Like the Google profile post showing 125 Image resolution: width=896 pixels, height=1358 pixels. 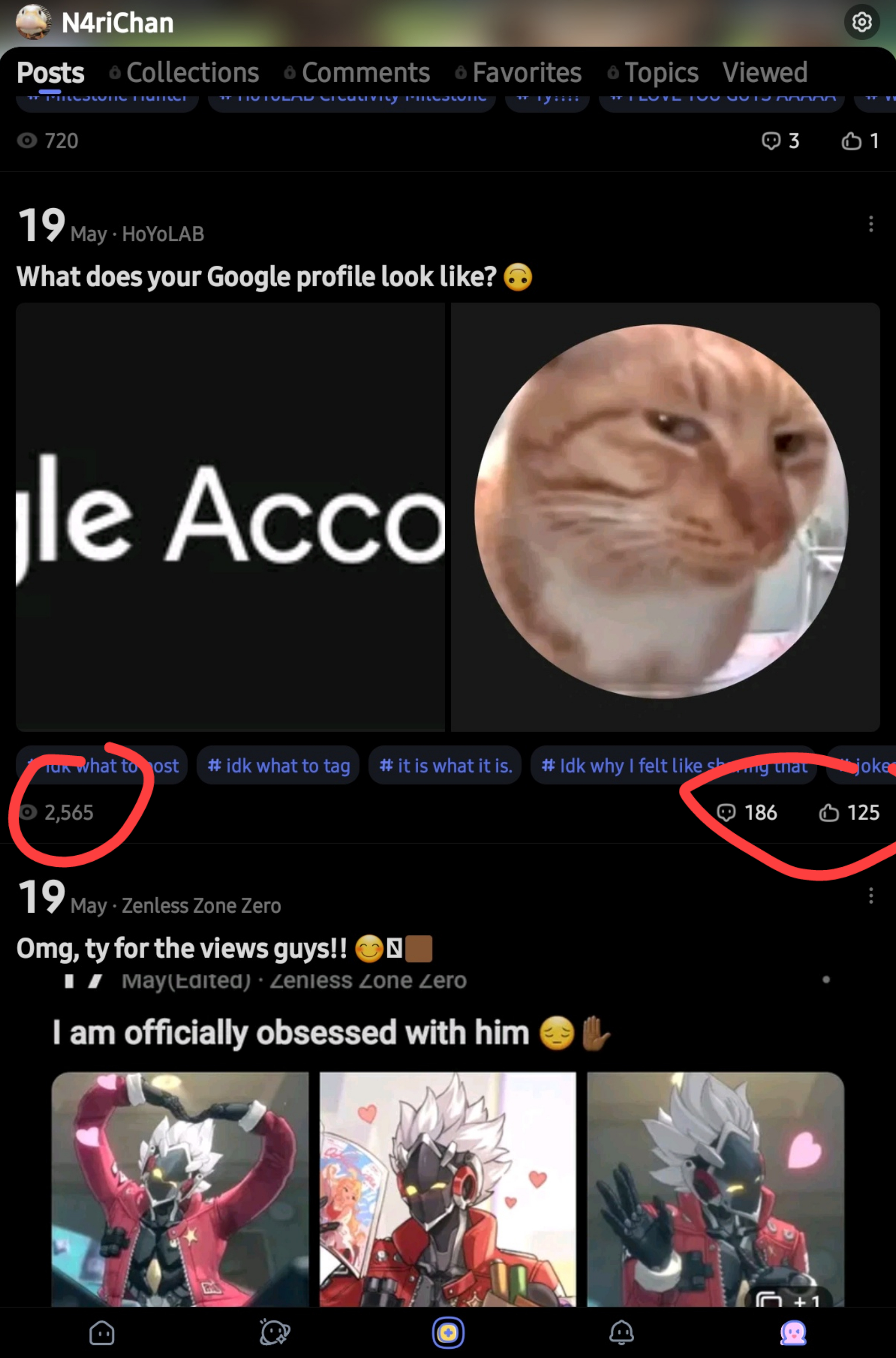[x=851, y=813]
